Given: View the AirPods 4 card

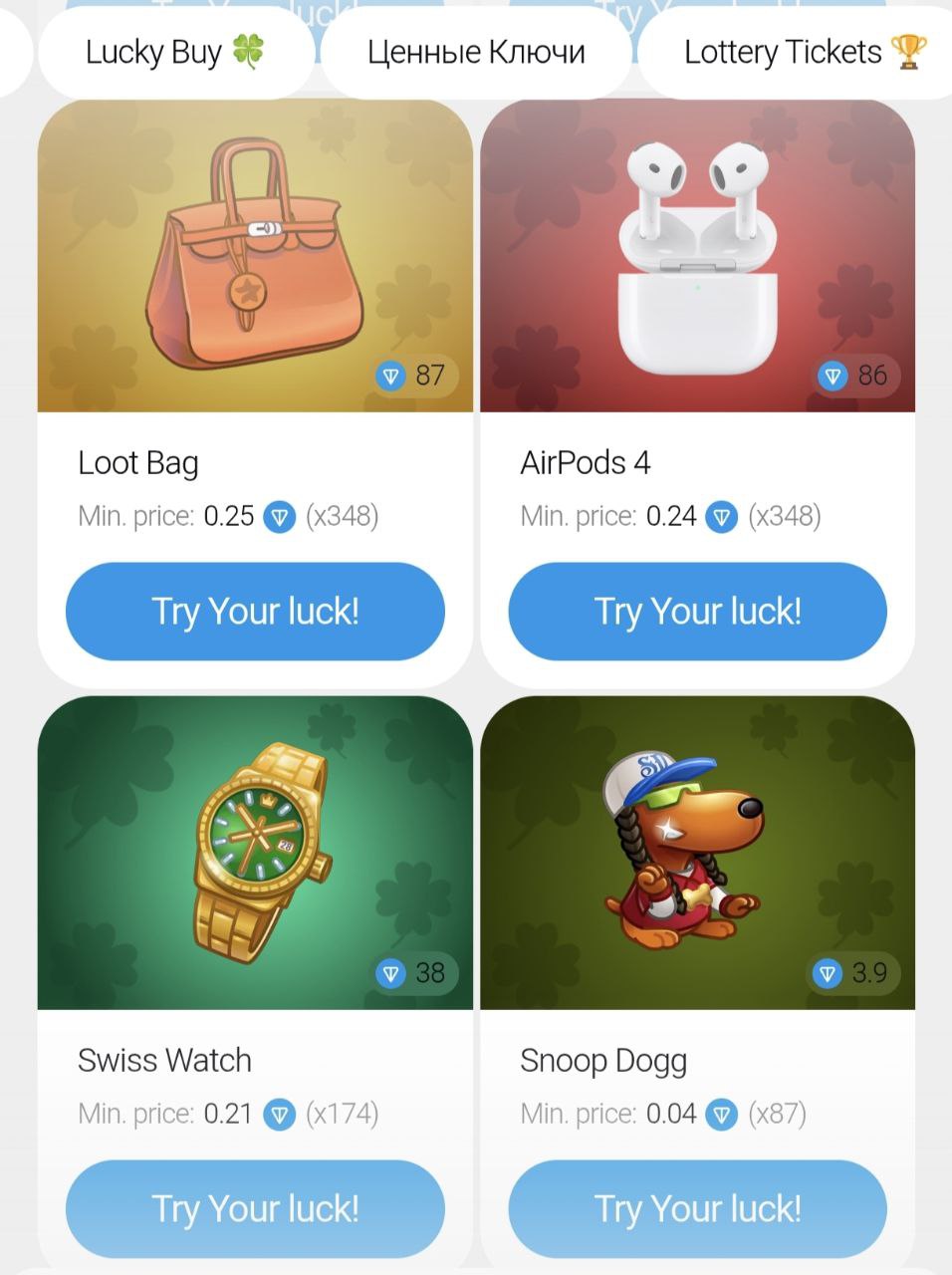Looking at the screenshot, I should pyautogui.click(x=697, y=255).
